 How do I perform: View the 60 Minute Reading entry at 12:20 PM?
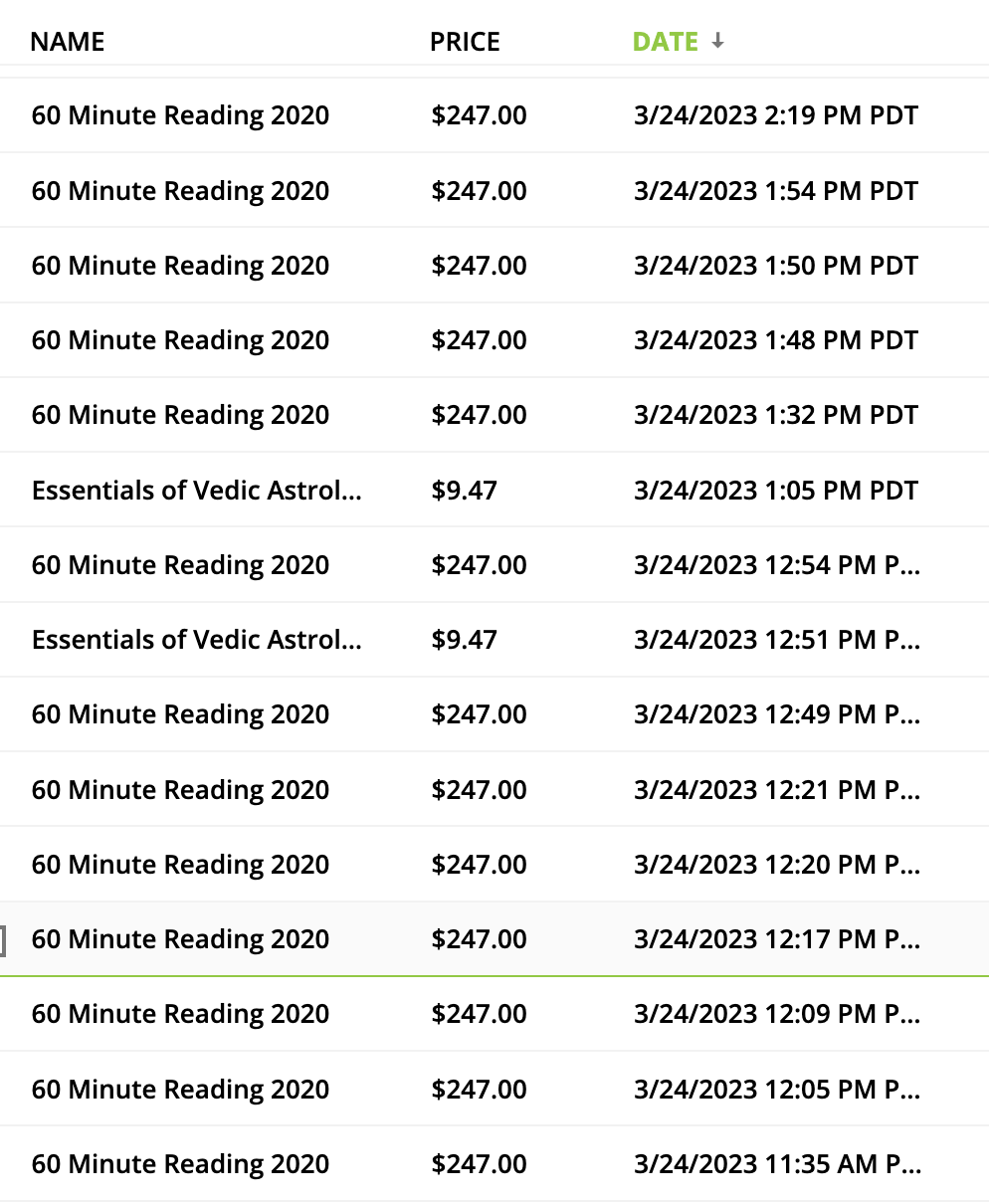coord(180,865)
